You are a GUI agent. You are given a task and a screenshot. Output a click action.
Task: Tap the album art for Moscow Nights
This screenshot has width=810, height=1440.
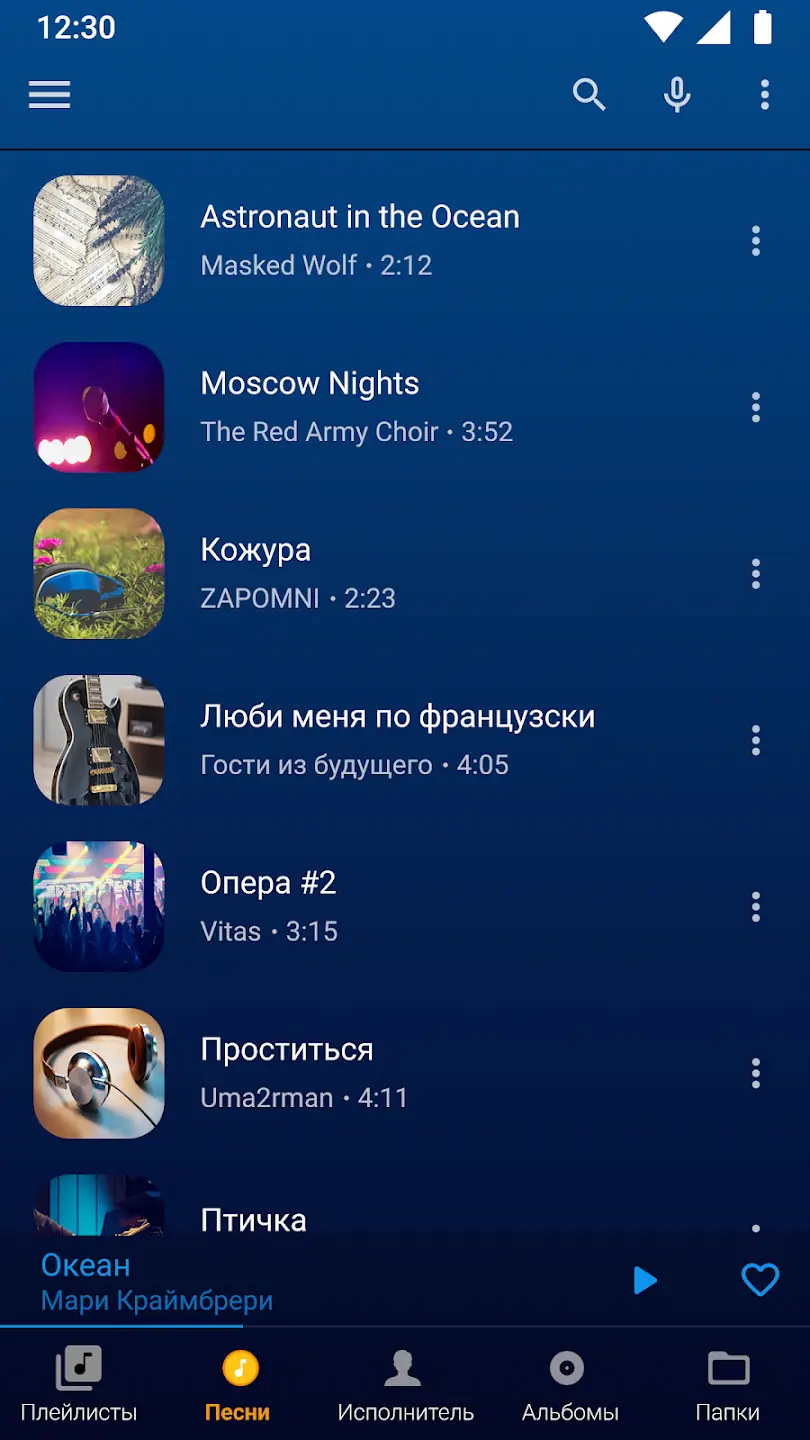coord(99,407)
